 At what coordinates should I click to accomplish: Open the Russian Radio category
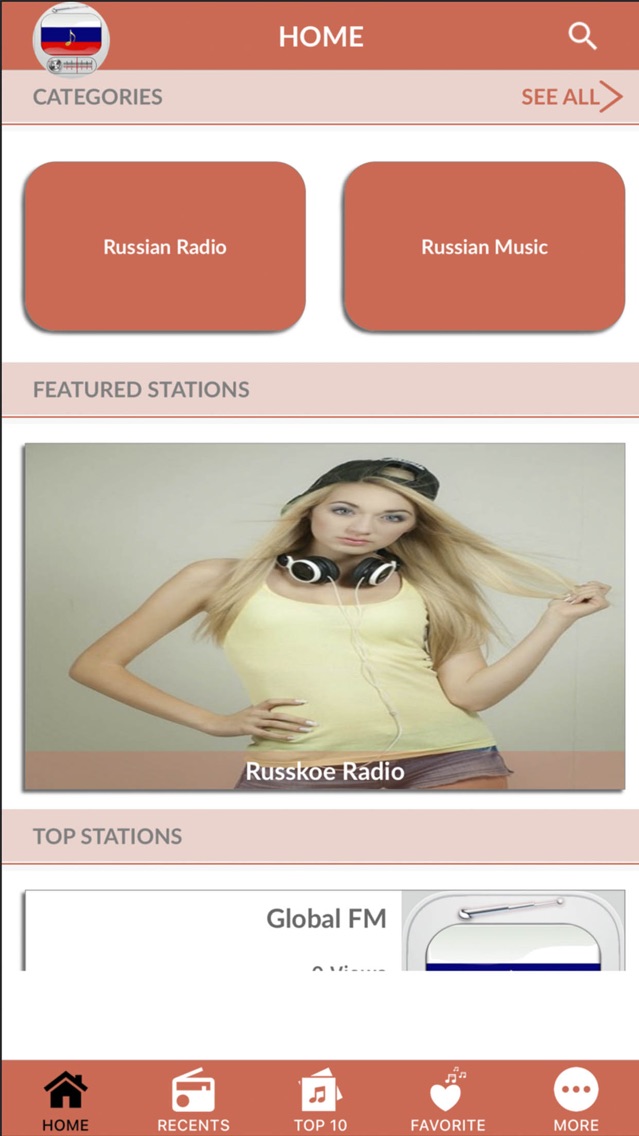(165, 247)
